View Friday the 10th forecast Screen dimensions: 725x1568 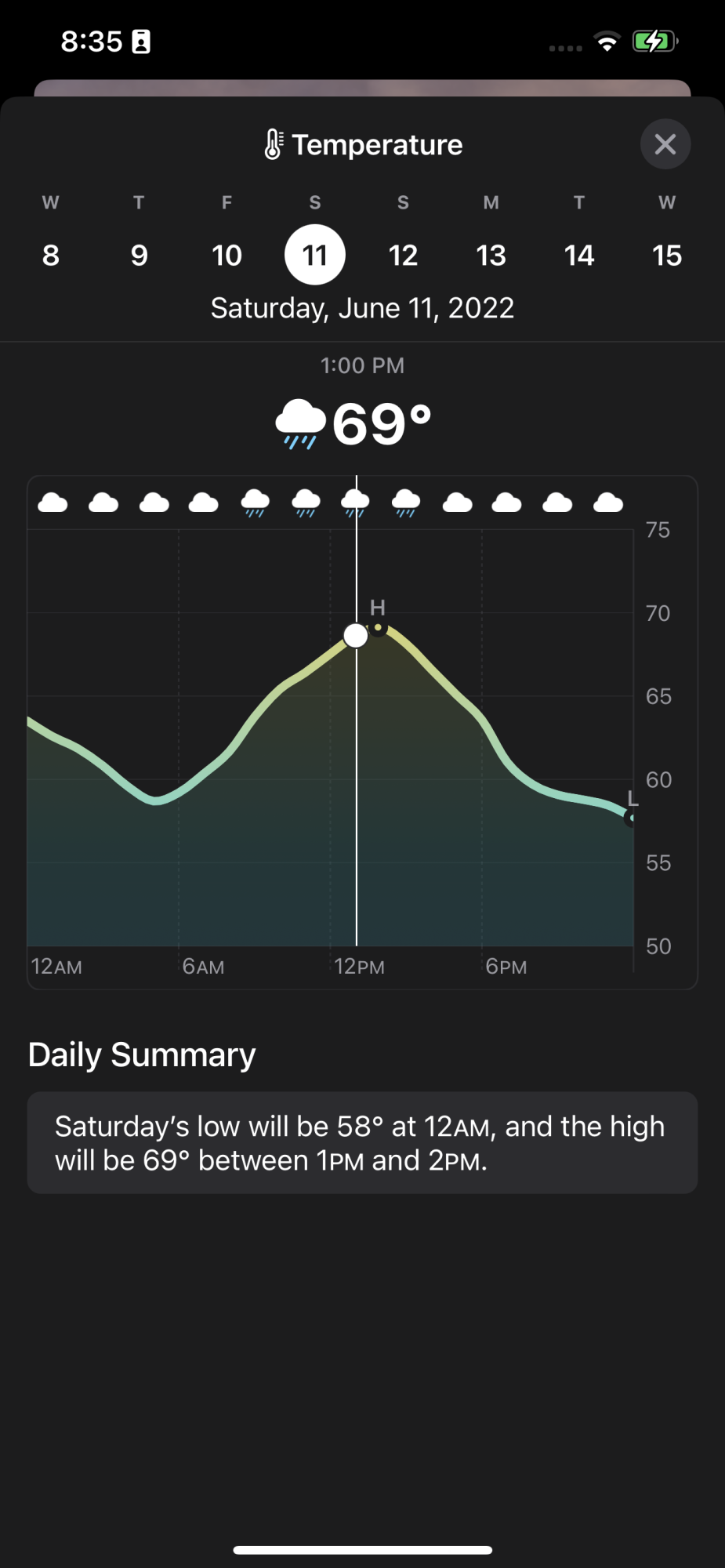click(227, 255)
